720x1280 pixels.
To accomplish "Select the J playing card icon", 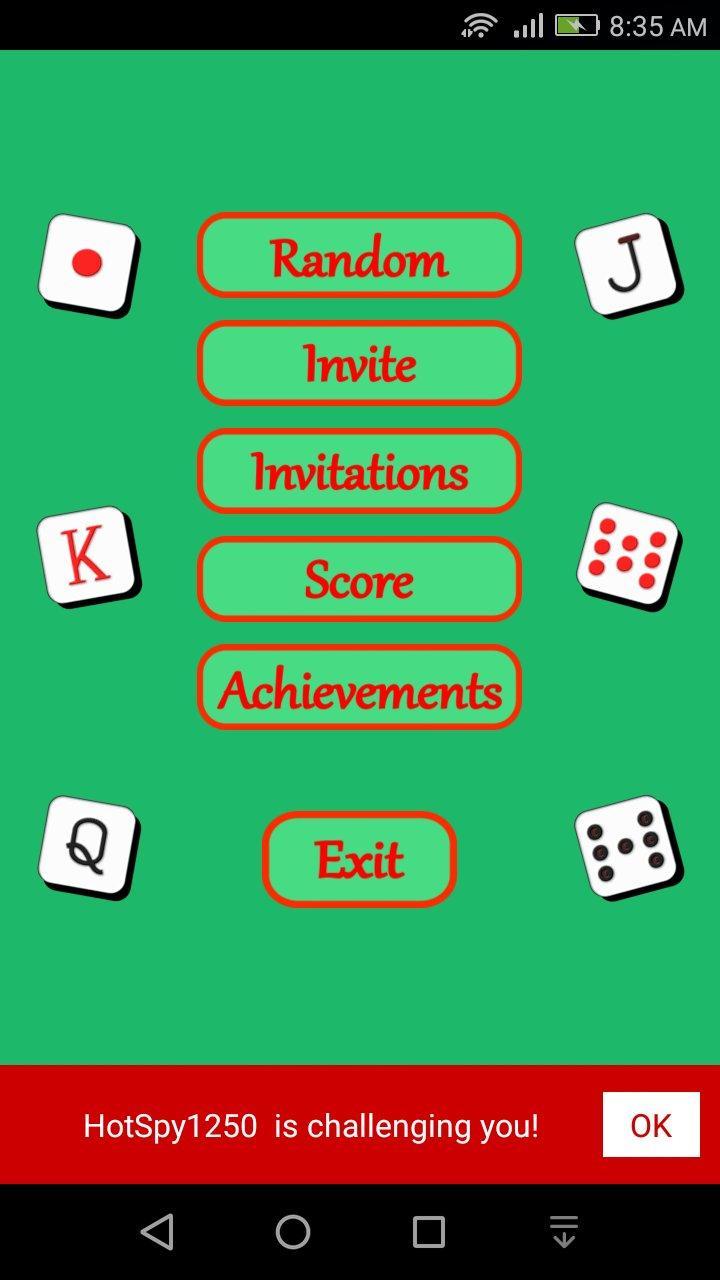I will (630, 262).
